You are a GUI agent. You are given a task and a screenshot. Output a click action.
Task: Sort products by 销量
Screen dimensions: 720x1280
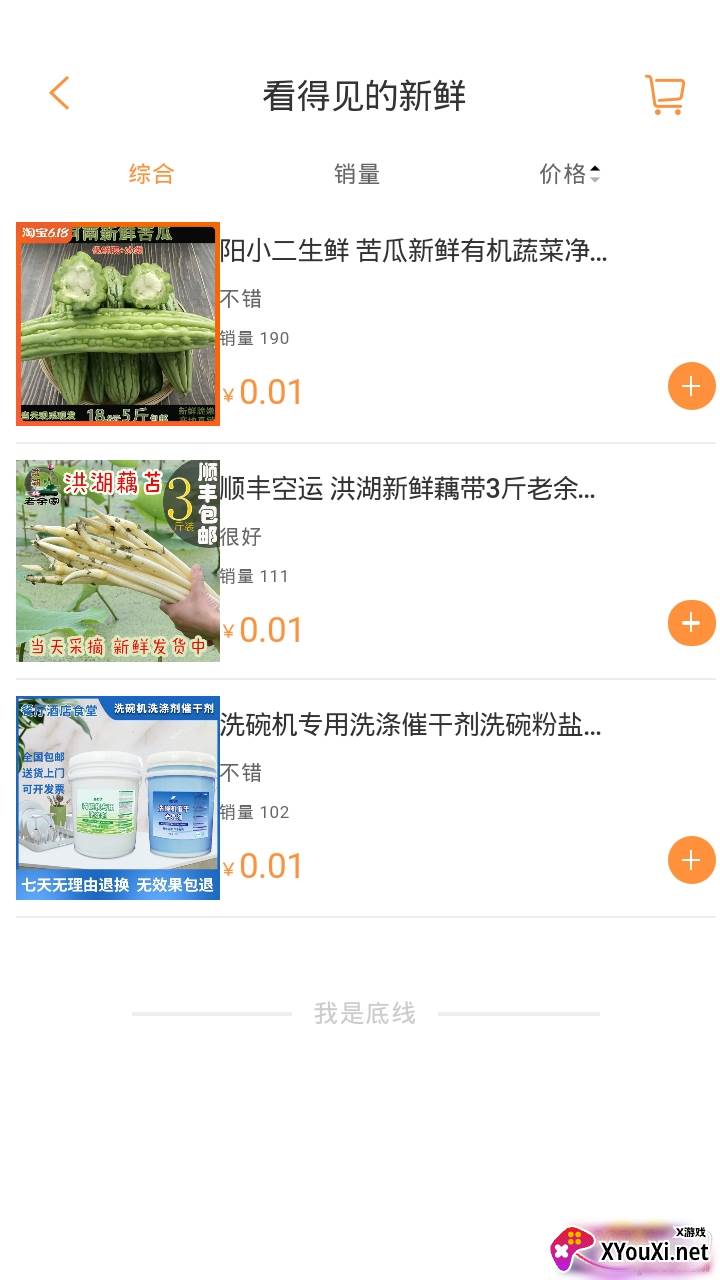(x=357, y=174)
